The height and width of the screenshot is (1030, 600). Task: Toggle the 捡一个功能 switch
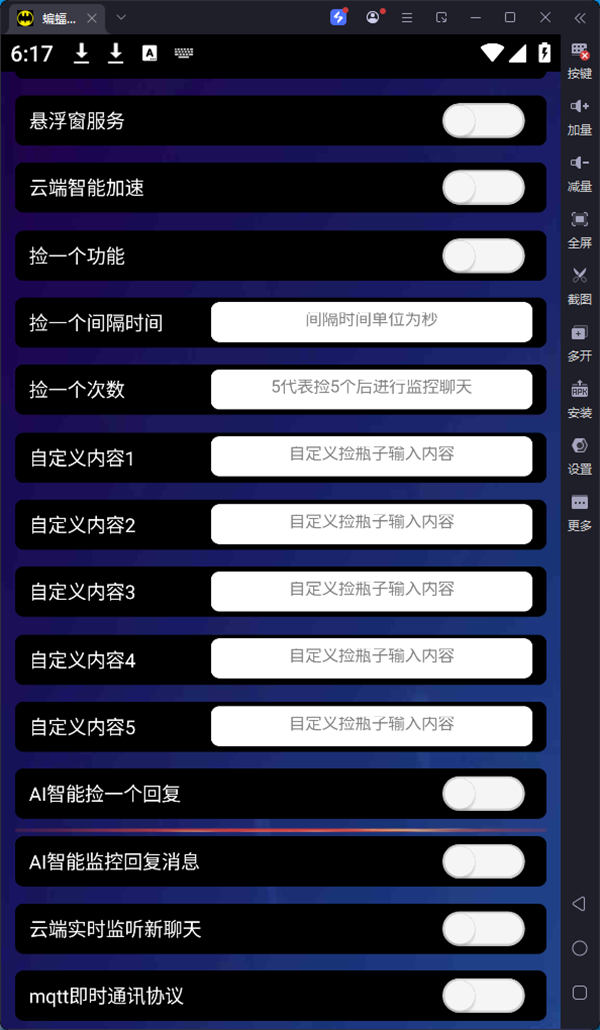click(483, 255)
